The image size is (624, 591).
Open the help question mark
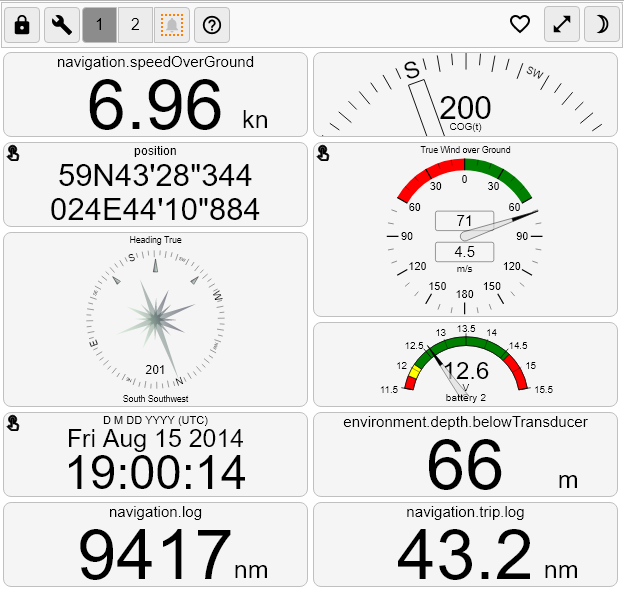(212, 25)
